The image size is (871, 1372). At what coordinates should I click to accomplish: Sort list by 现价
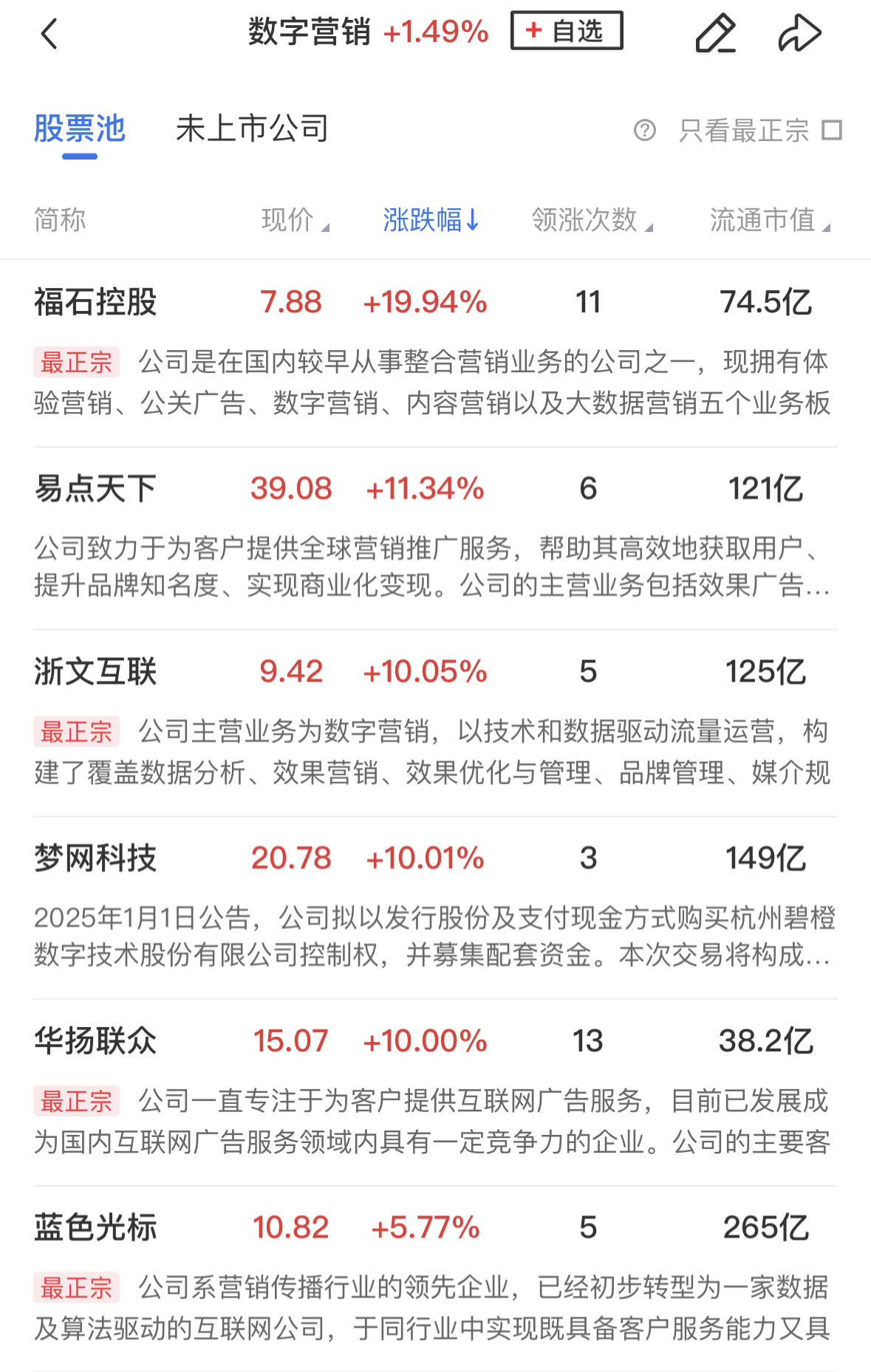pos(294,220)
